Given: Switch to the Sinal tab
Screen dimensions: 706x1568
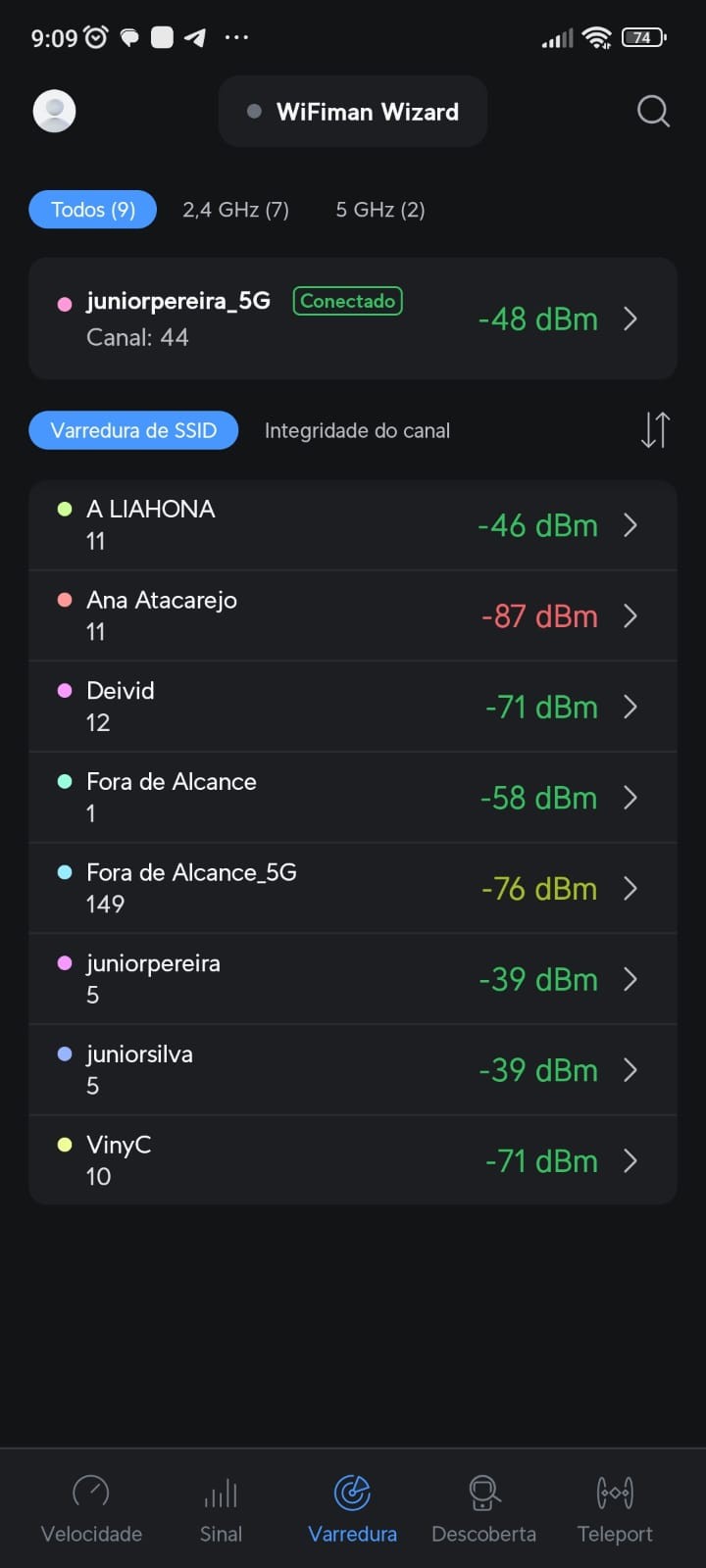Looking at the screenshot, I should click(221, 1509).
